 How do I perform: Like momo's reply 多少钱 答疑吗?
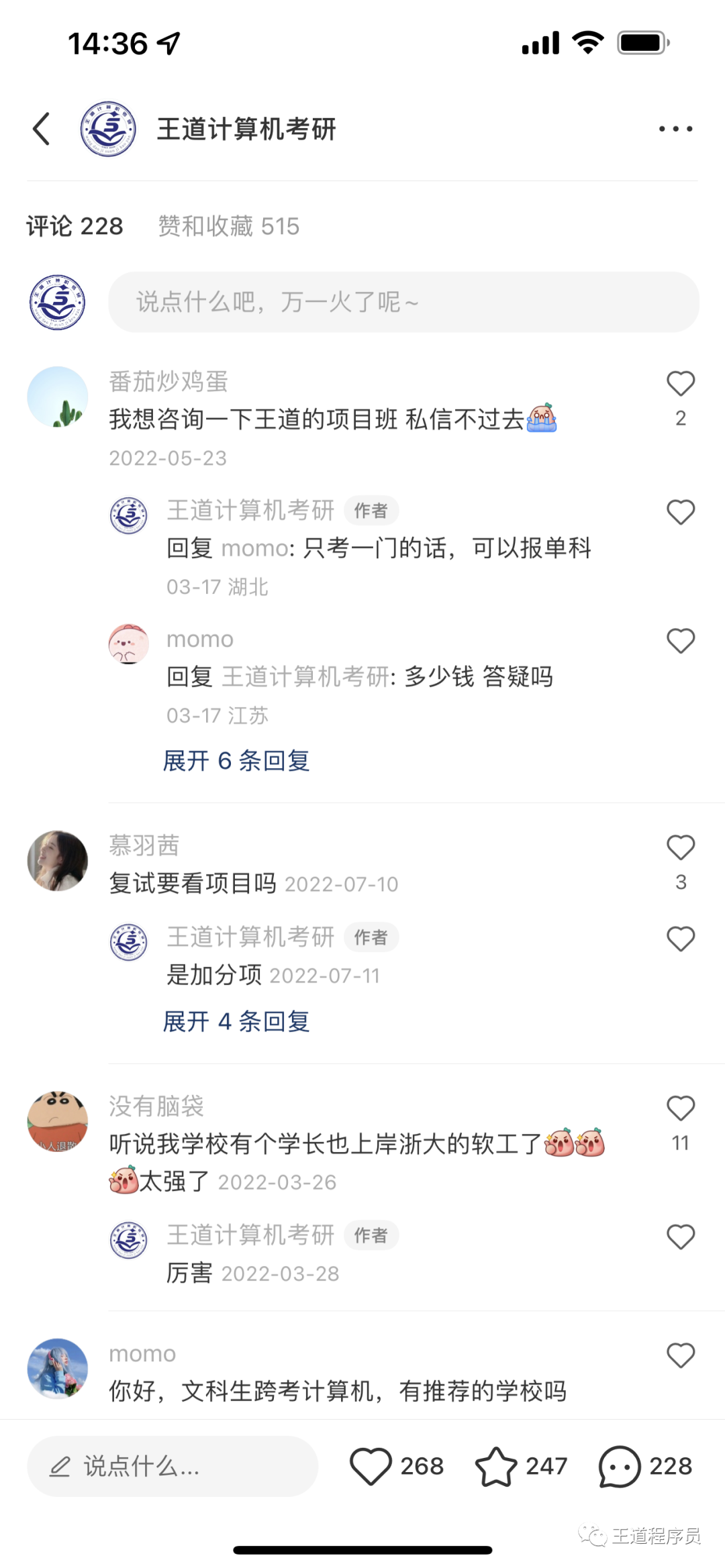click(x=680, y=641)
